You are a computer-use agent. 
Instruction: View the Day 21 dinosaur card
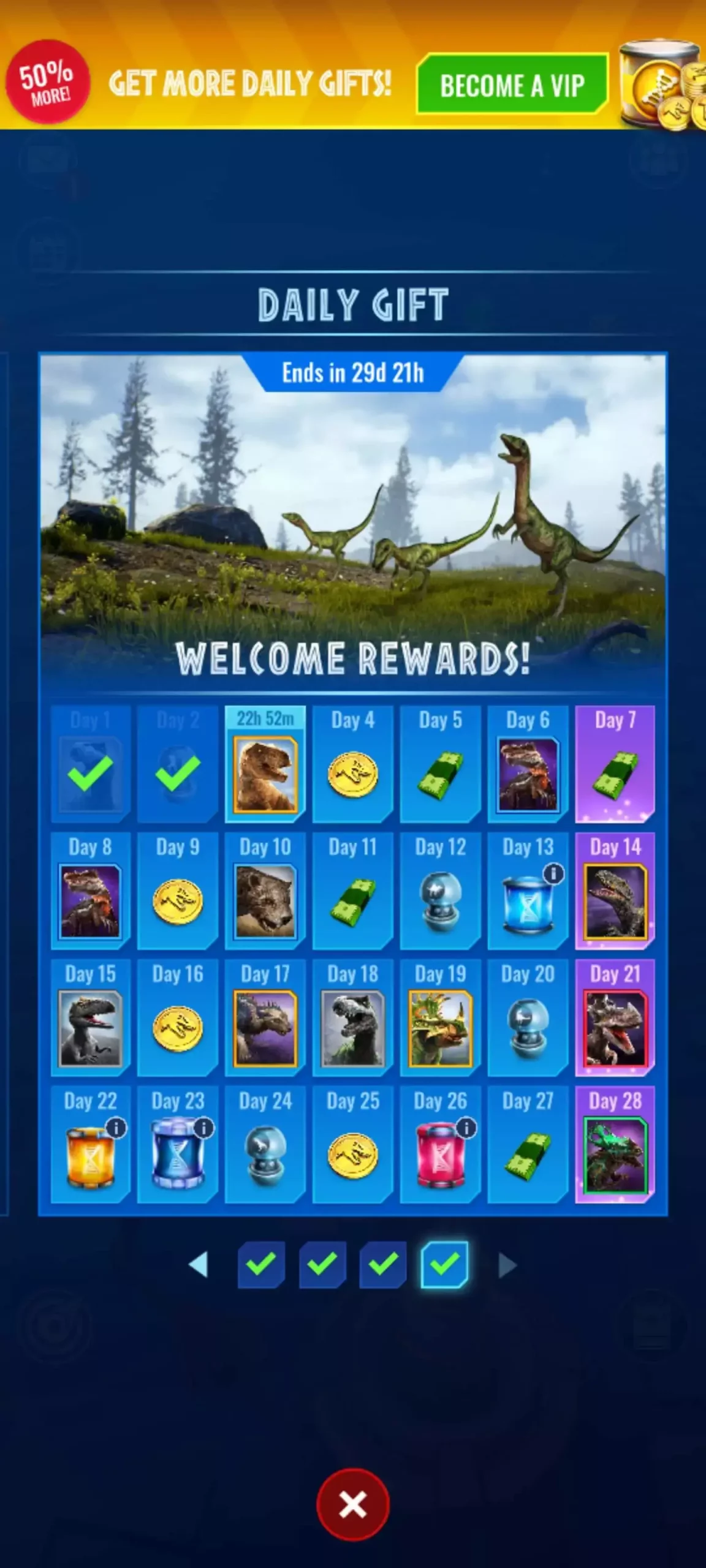[x=615, y=1017]
